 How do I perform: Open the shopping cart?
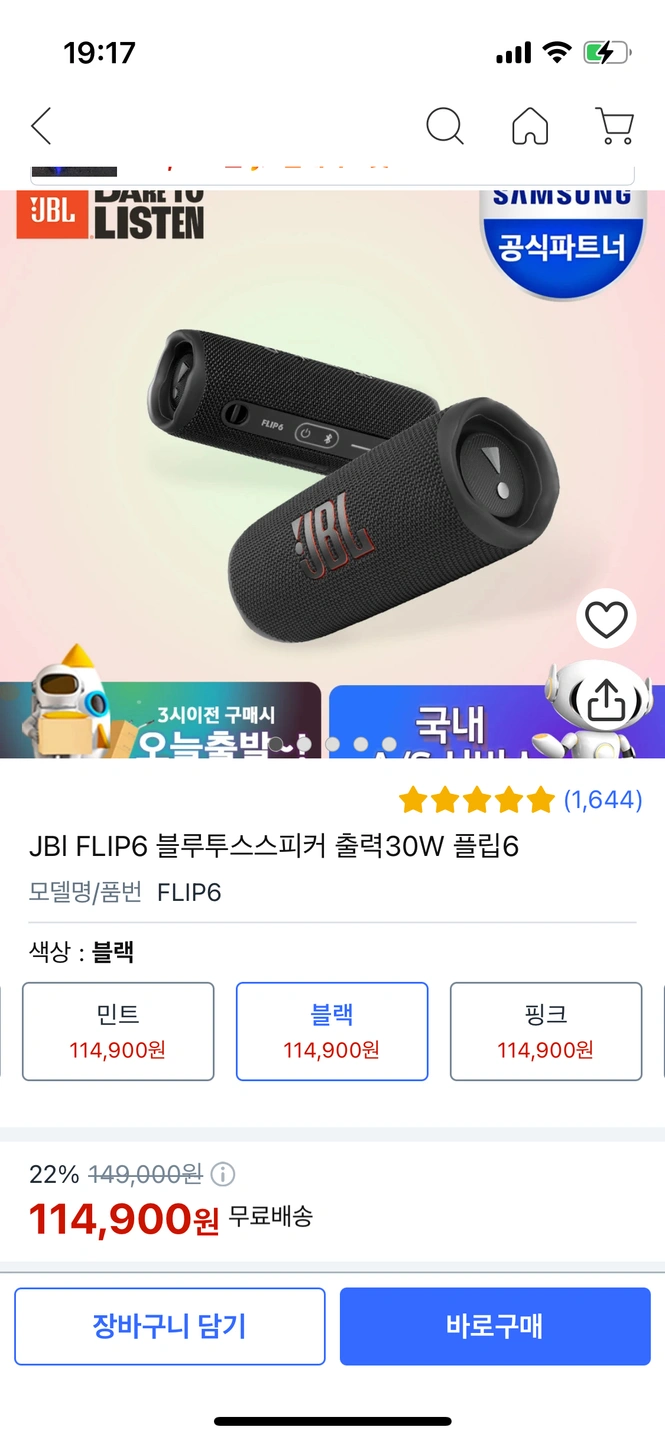[614, 127]
